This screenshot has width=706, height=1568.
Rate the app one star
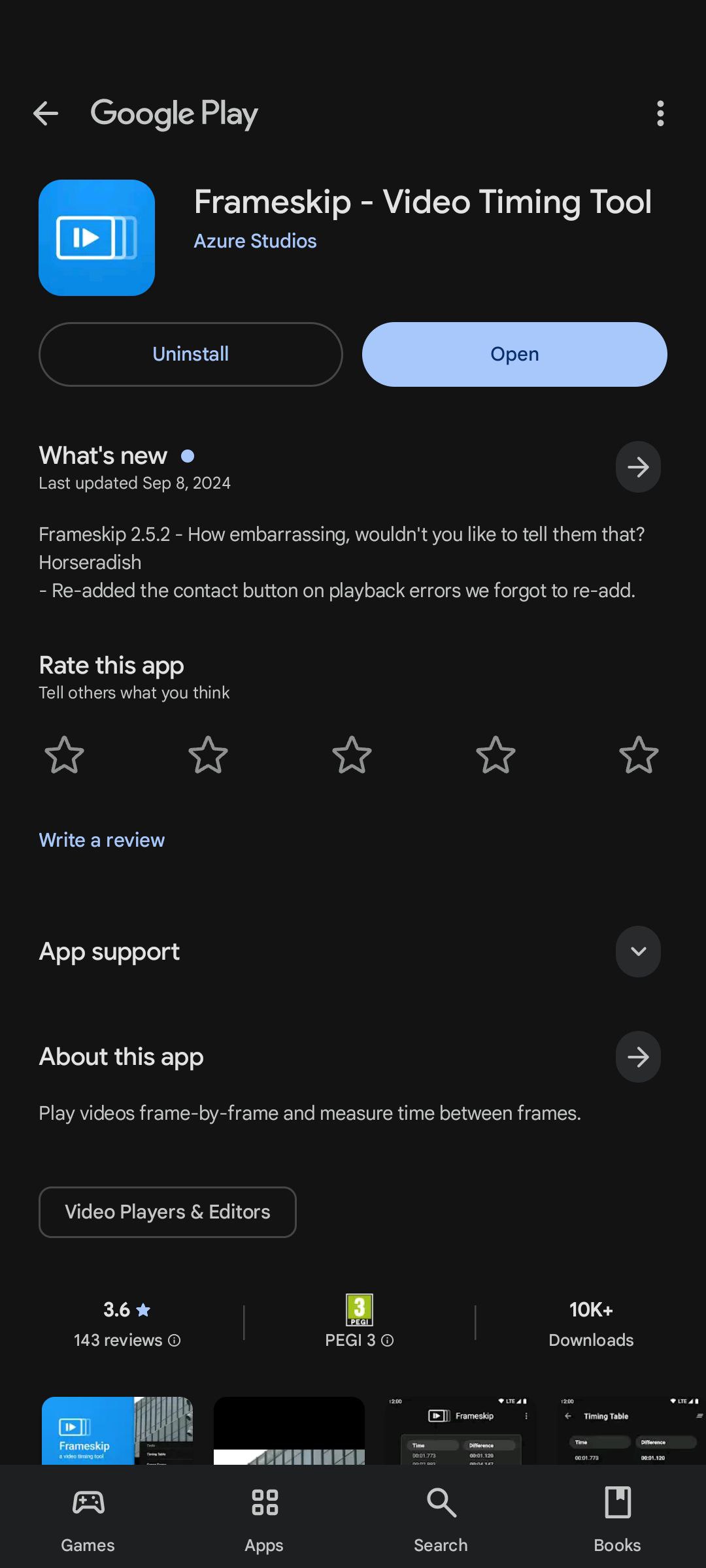64,755
